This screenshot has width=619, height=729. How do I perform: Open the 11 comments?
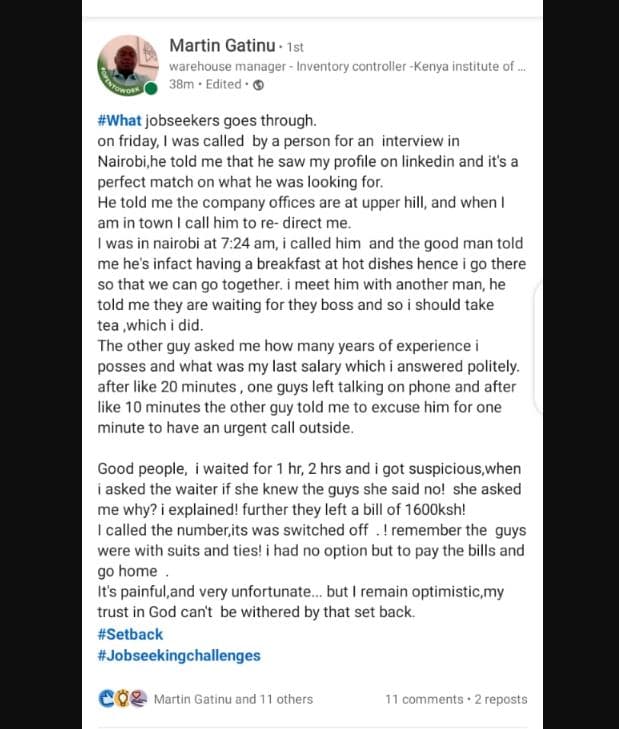[423, 699]
